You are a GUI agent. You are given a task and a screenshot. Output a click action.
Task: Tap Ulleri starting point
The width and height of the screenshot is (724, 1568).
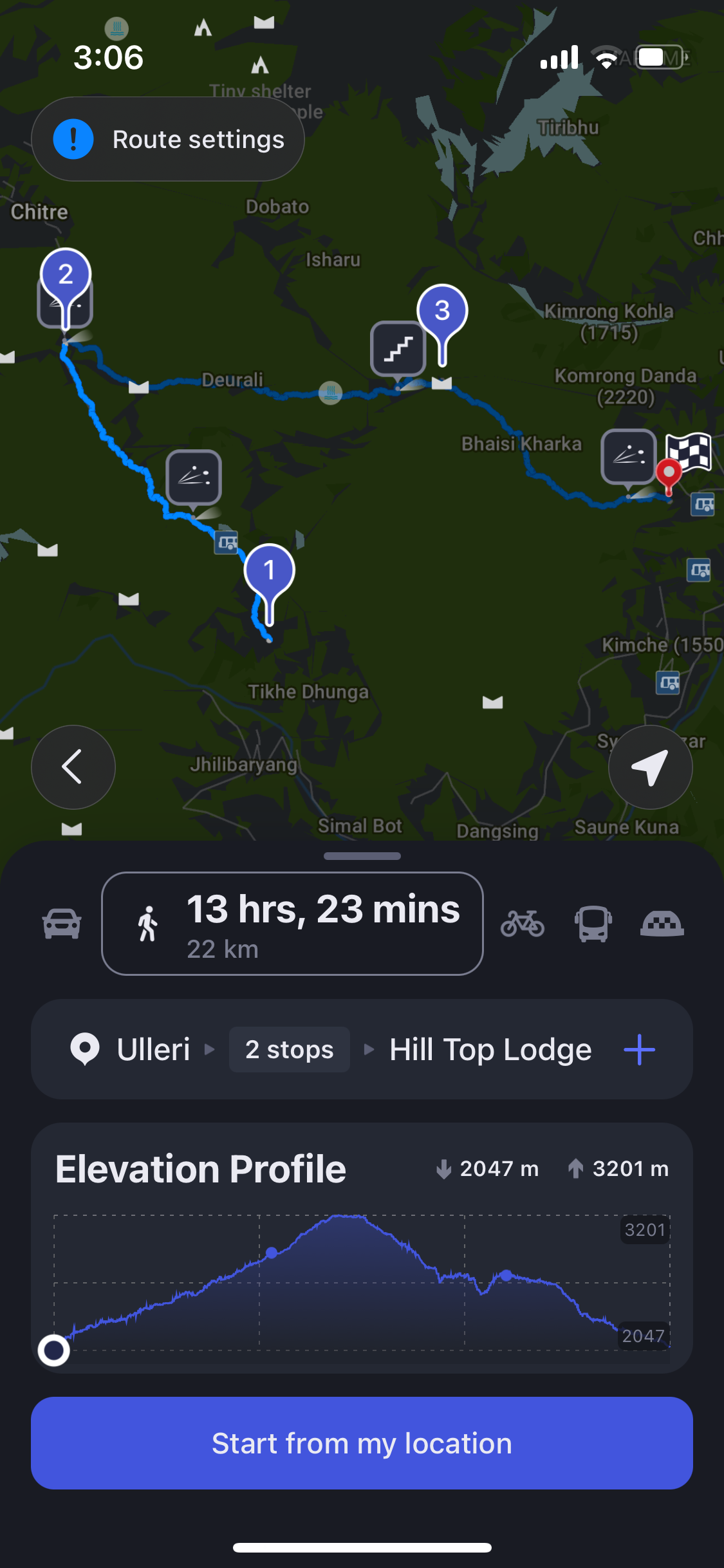[153, 1050]
